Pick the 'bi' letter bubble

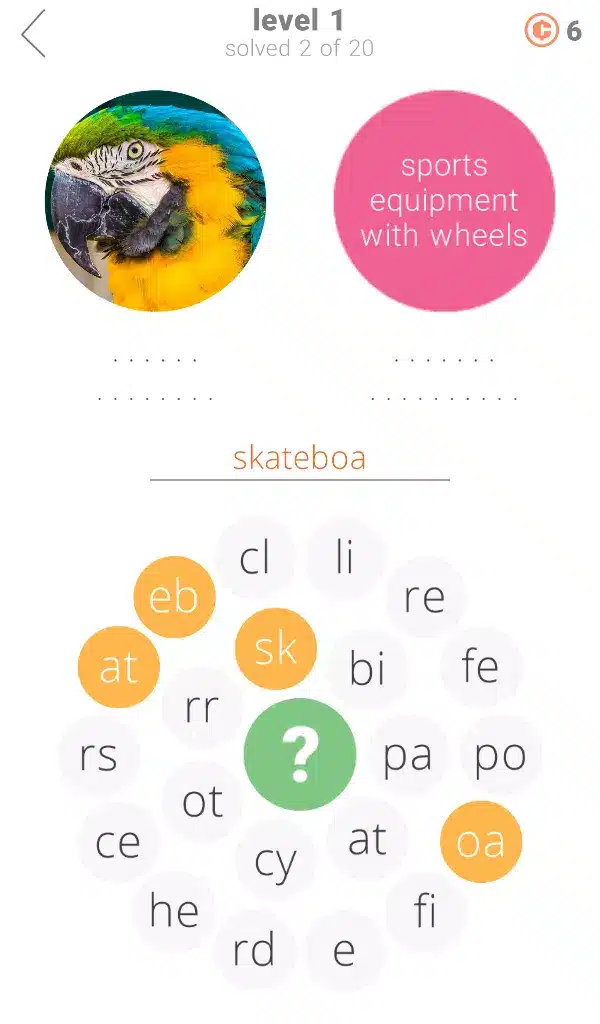pos(367,669)
